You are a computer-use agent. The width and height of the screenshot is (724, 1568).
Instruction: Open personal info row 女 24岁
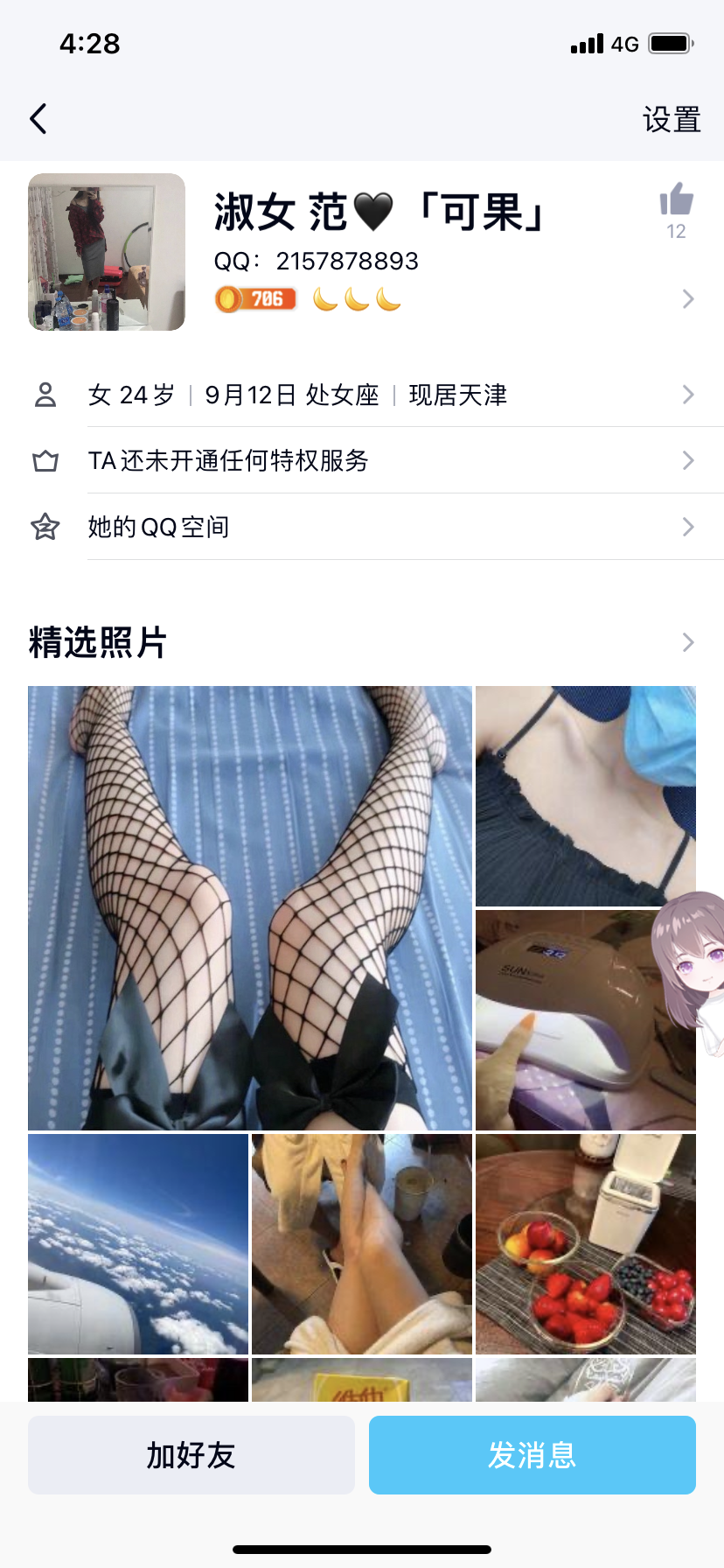[x=362, y=395]
